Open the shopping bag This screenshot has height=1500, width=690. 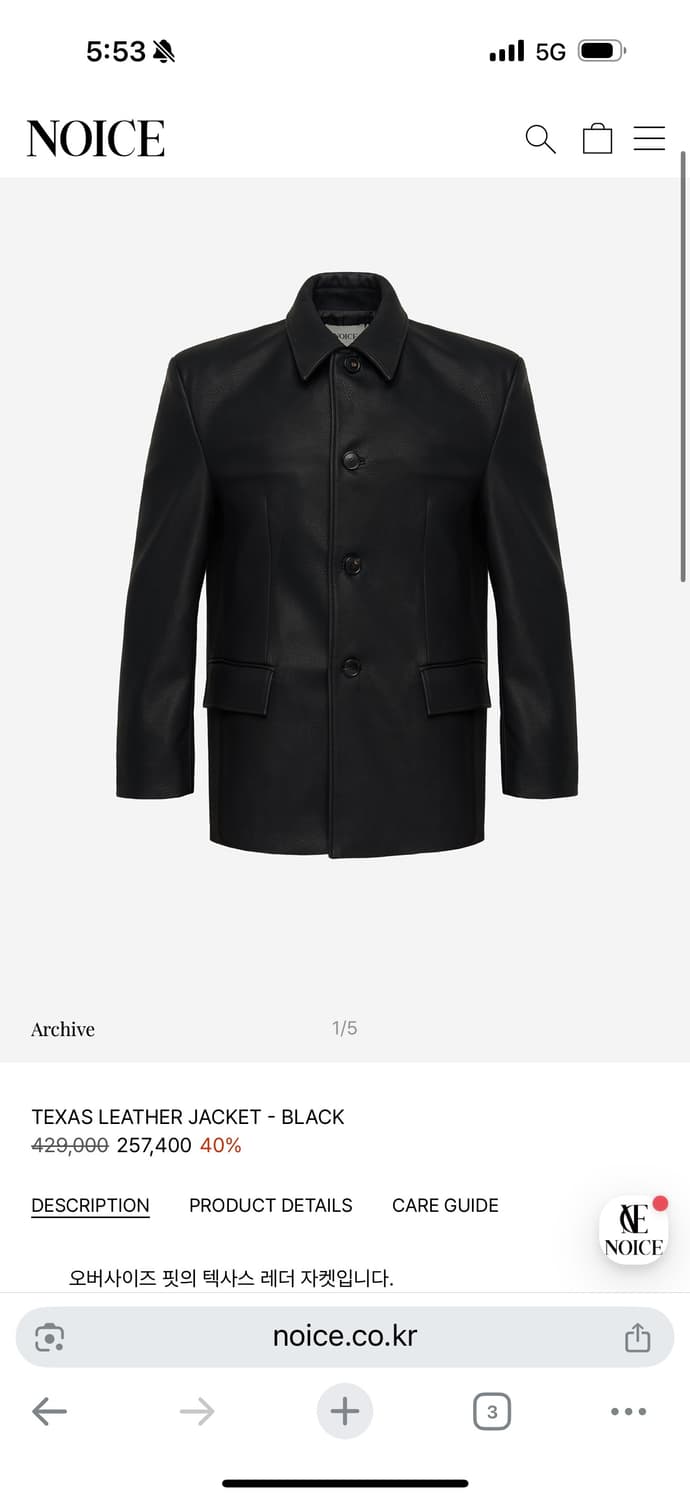(597, 139)
